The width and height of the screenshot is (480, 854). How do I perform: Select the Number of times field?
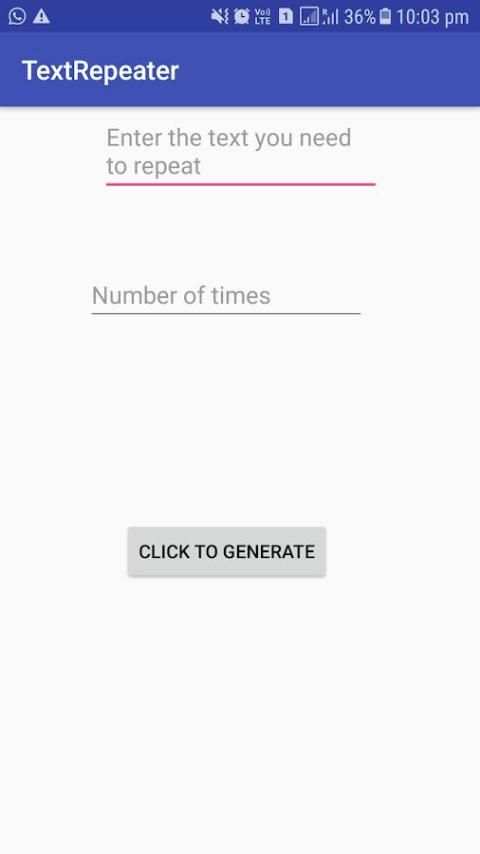(226, 297)
